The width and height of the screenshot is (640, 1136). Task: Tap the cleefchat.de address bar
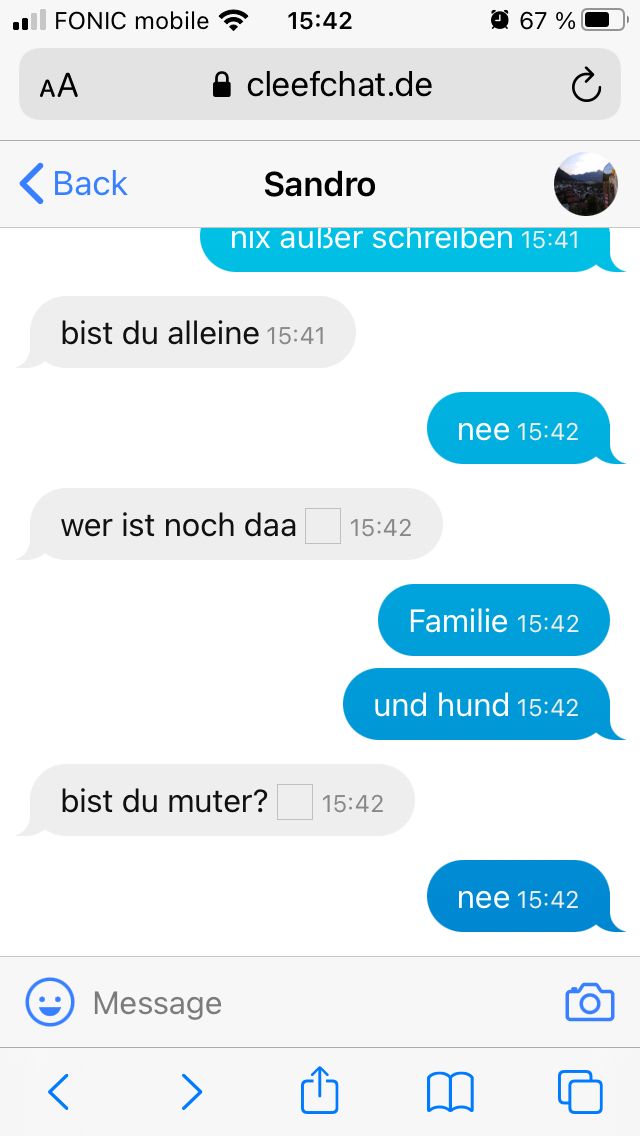coord(322,85)
